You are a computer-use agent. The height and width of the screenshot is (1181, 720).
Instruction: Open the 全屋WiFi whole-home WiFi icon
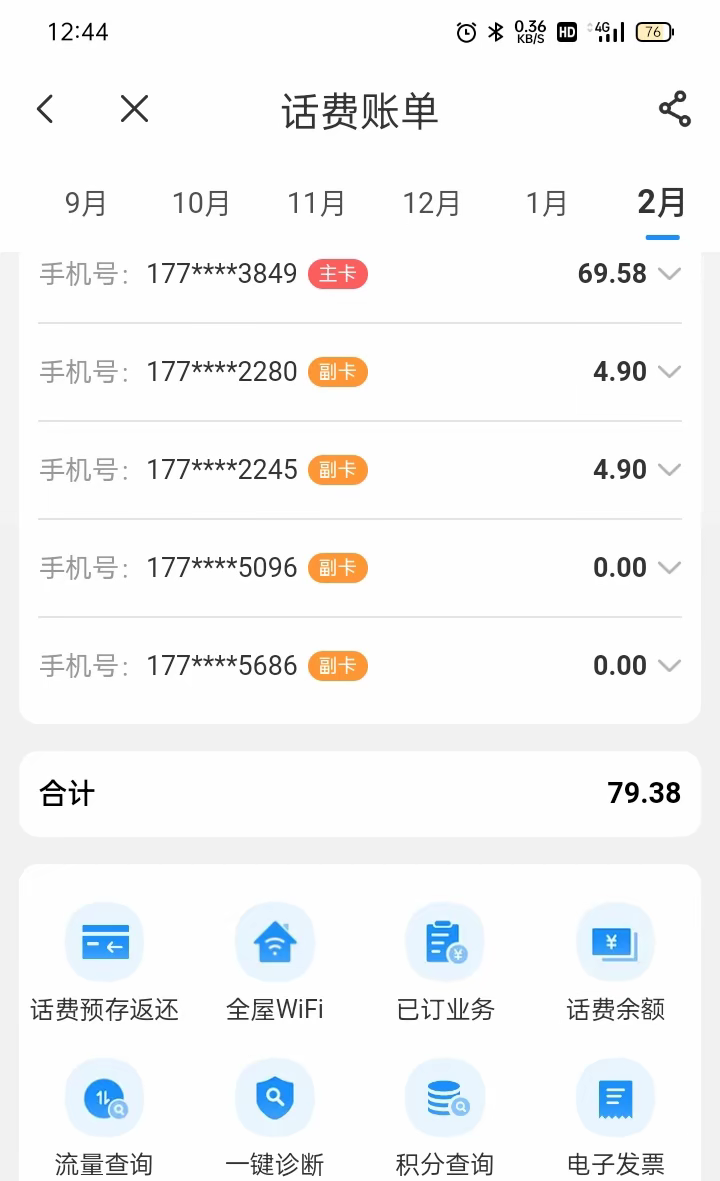[274, 960]
